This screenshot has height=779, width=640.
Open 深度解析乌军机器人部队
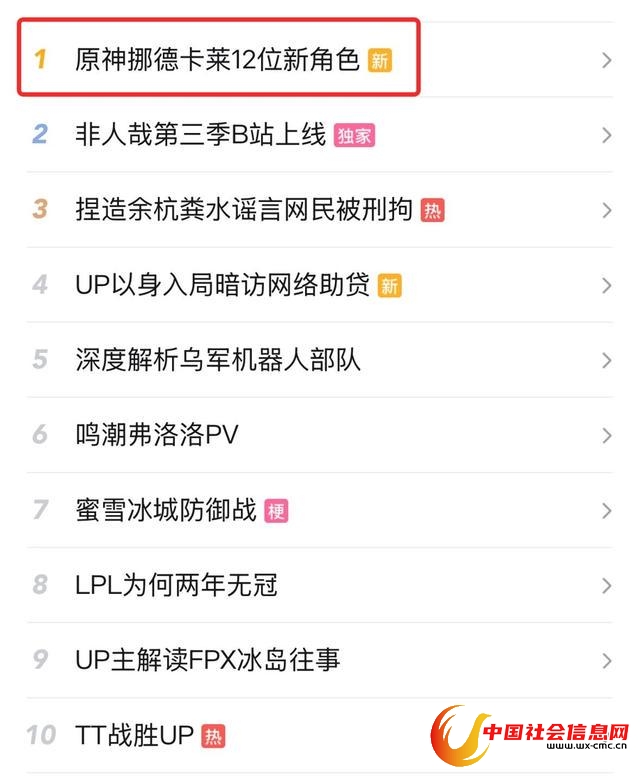(x=217, y=360)
